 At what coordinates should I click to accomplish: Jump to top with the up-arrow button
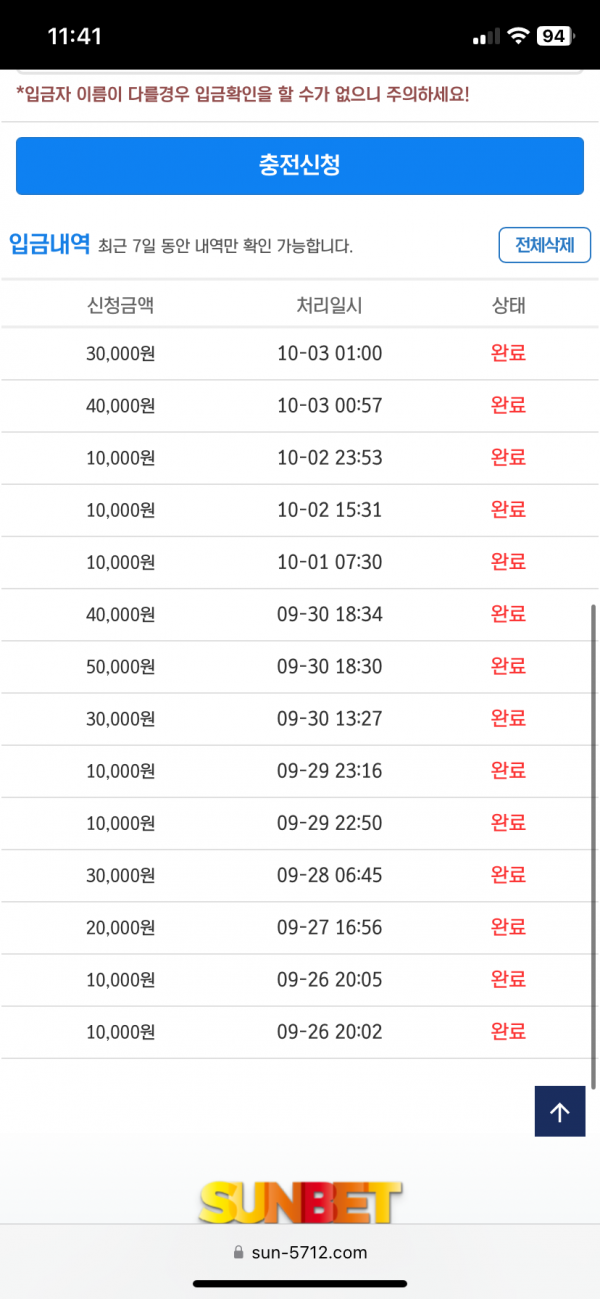coord(560,1111)
